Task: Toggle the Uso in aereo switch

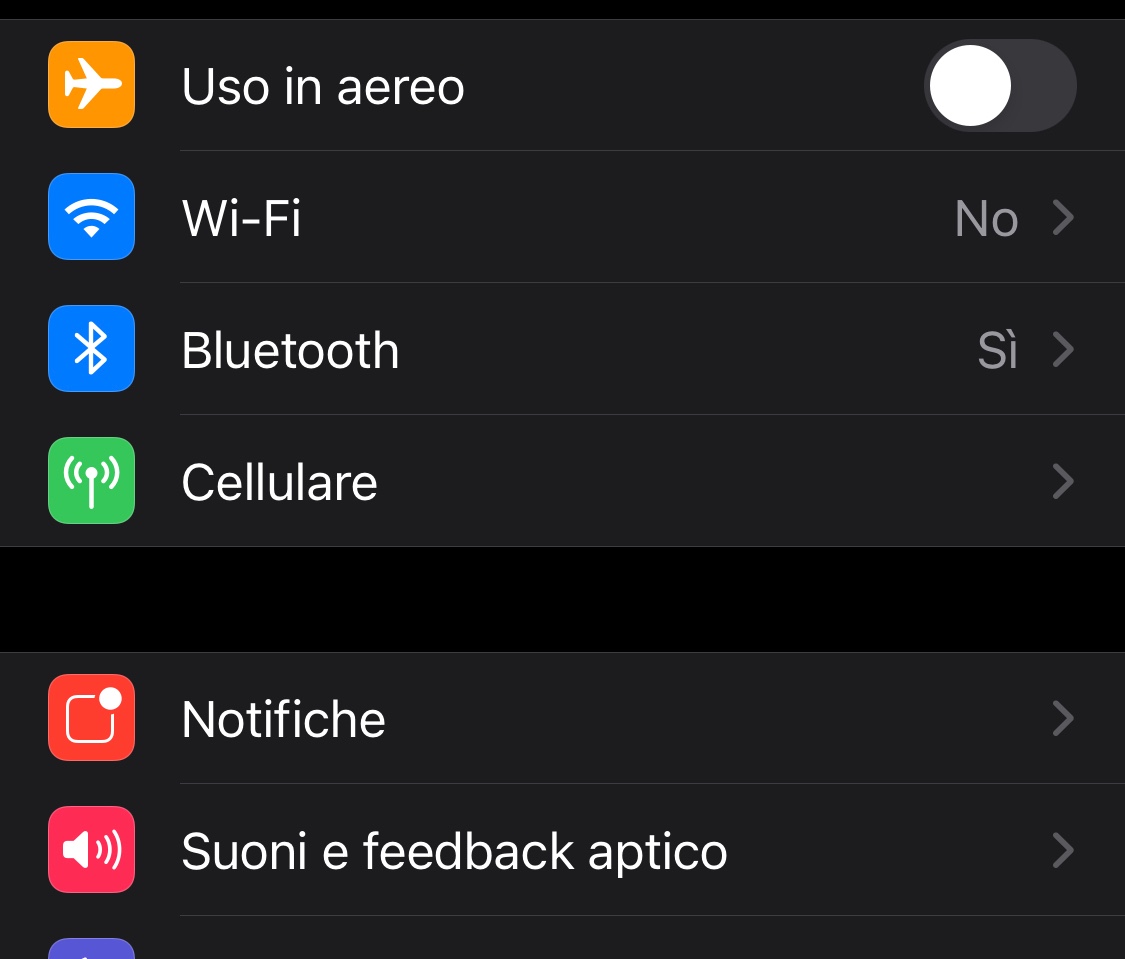Action: point(999,86)
